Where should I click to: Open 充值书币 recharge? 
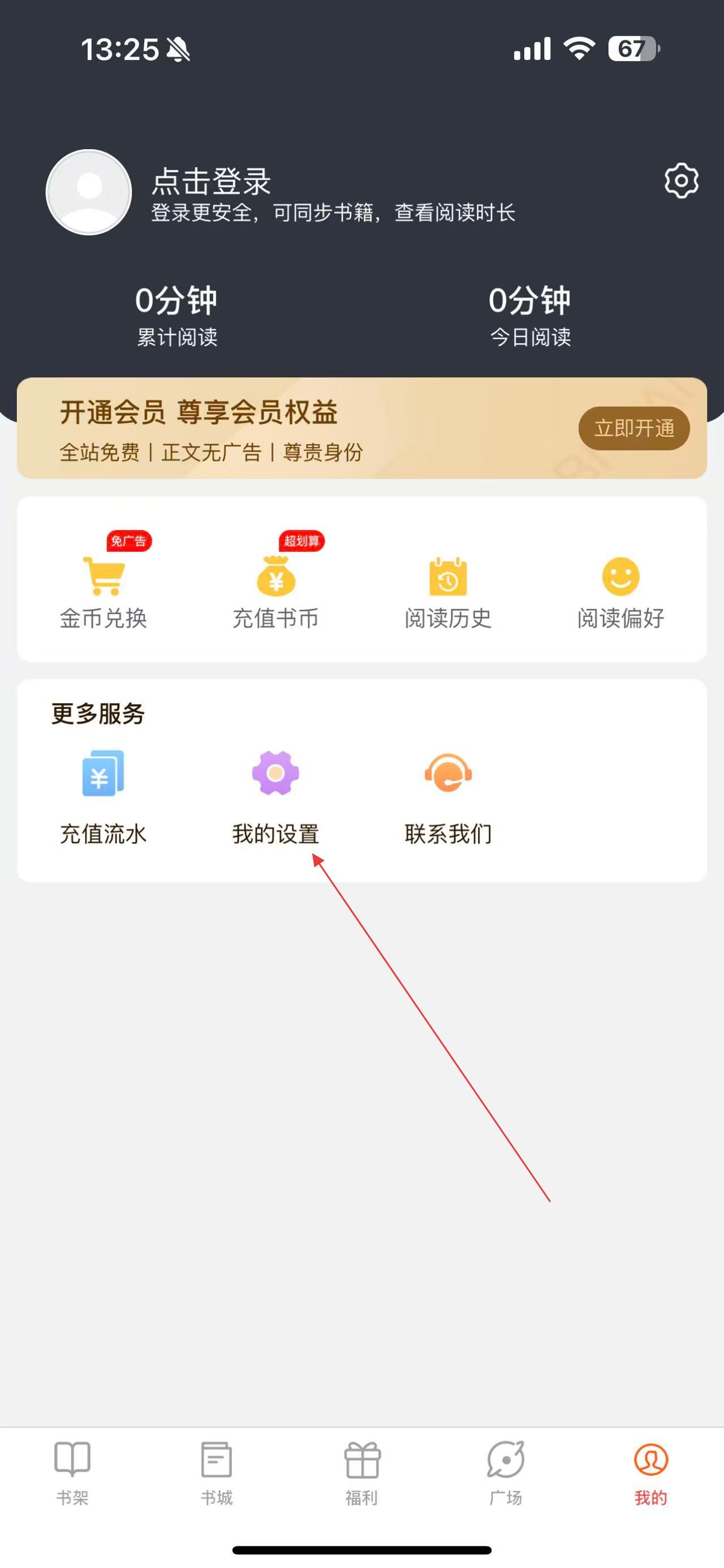click(276, 592)
